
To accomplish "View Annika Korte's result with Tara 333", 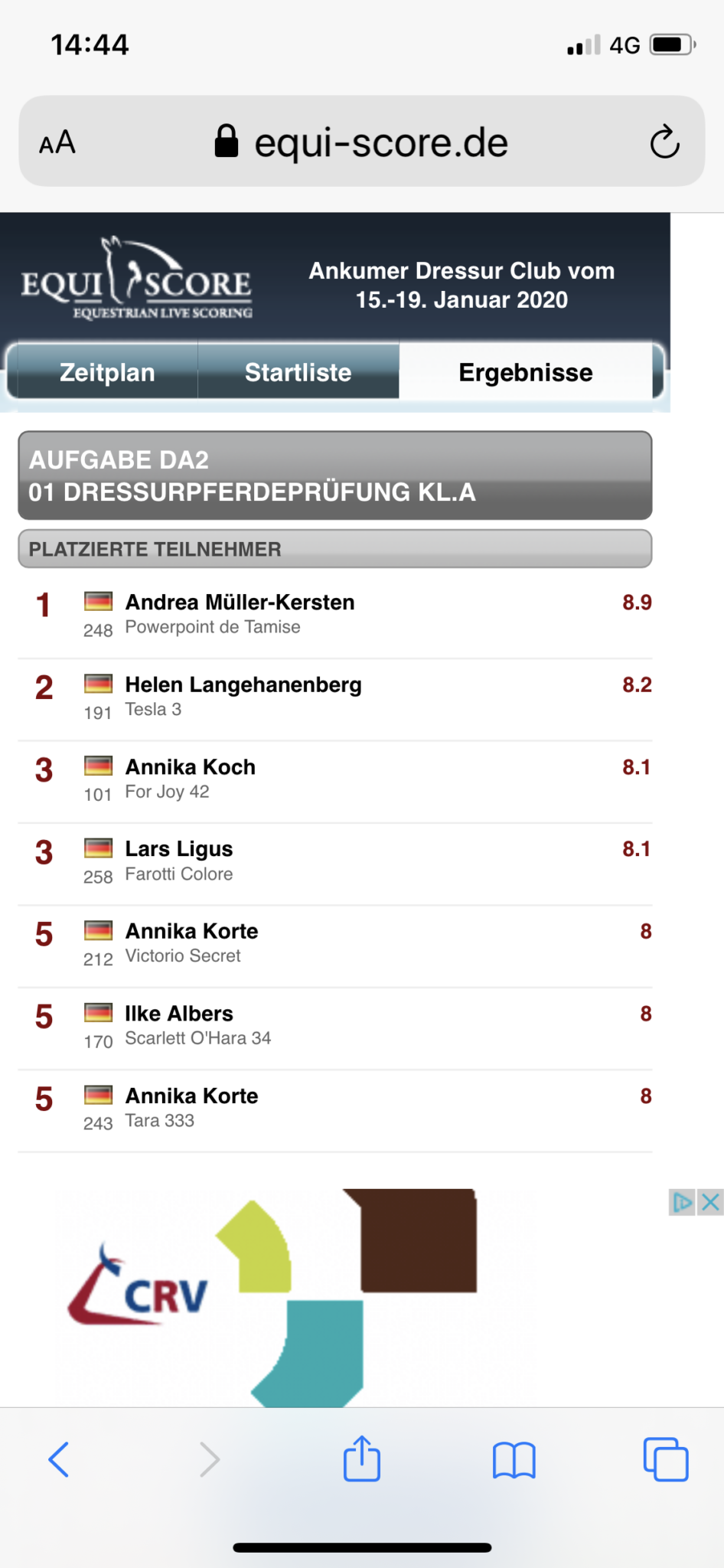I will coord(334,1109).
